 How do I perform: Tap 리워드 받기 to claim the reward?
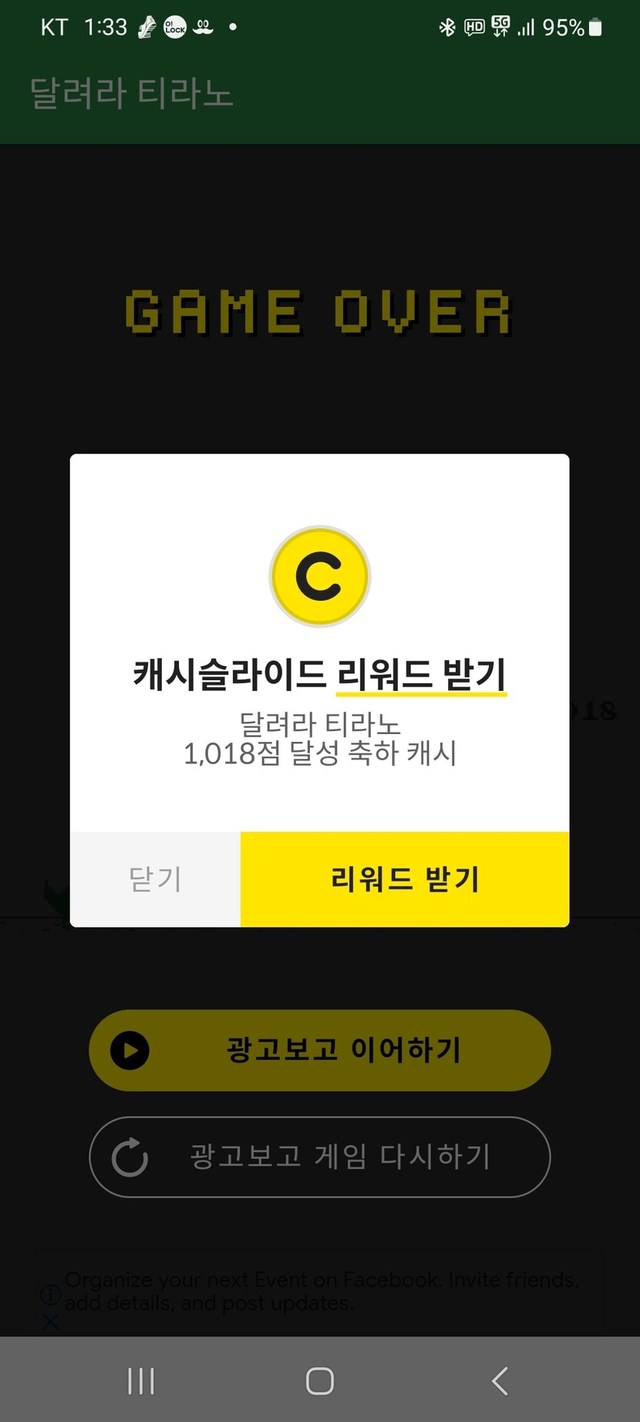click(x=405, y=879)
